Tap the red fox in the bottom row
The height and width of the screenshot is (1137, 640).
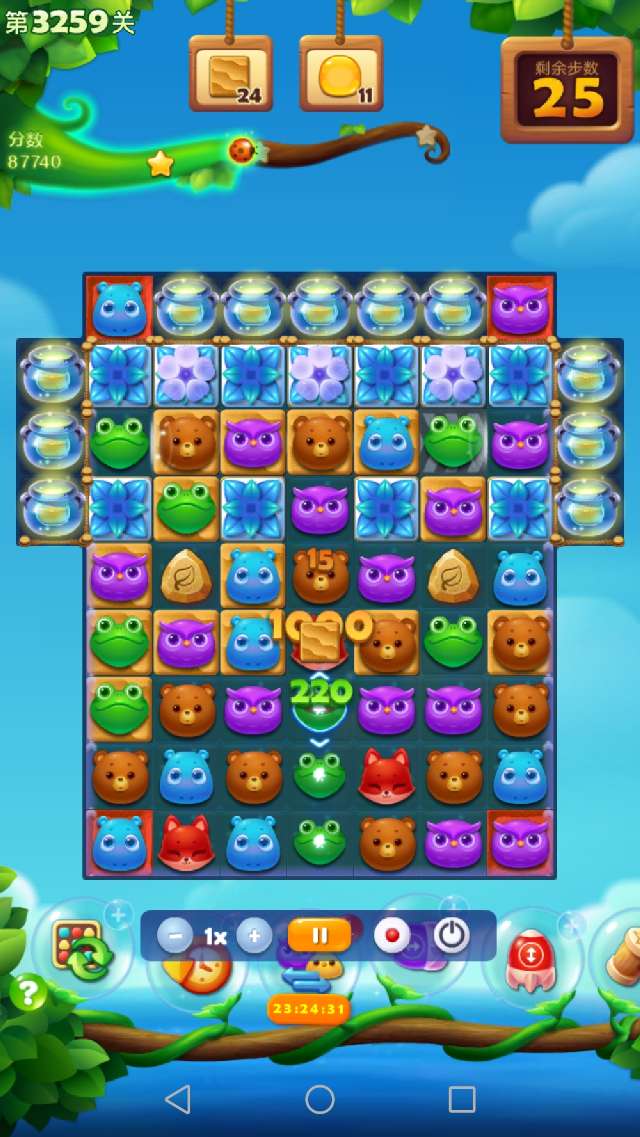[186, 843]
